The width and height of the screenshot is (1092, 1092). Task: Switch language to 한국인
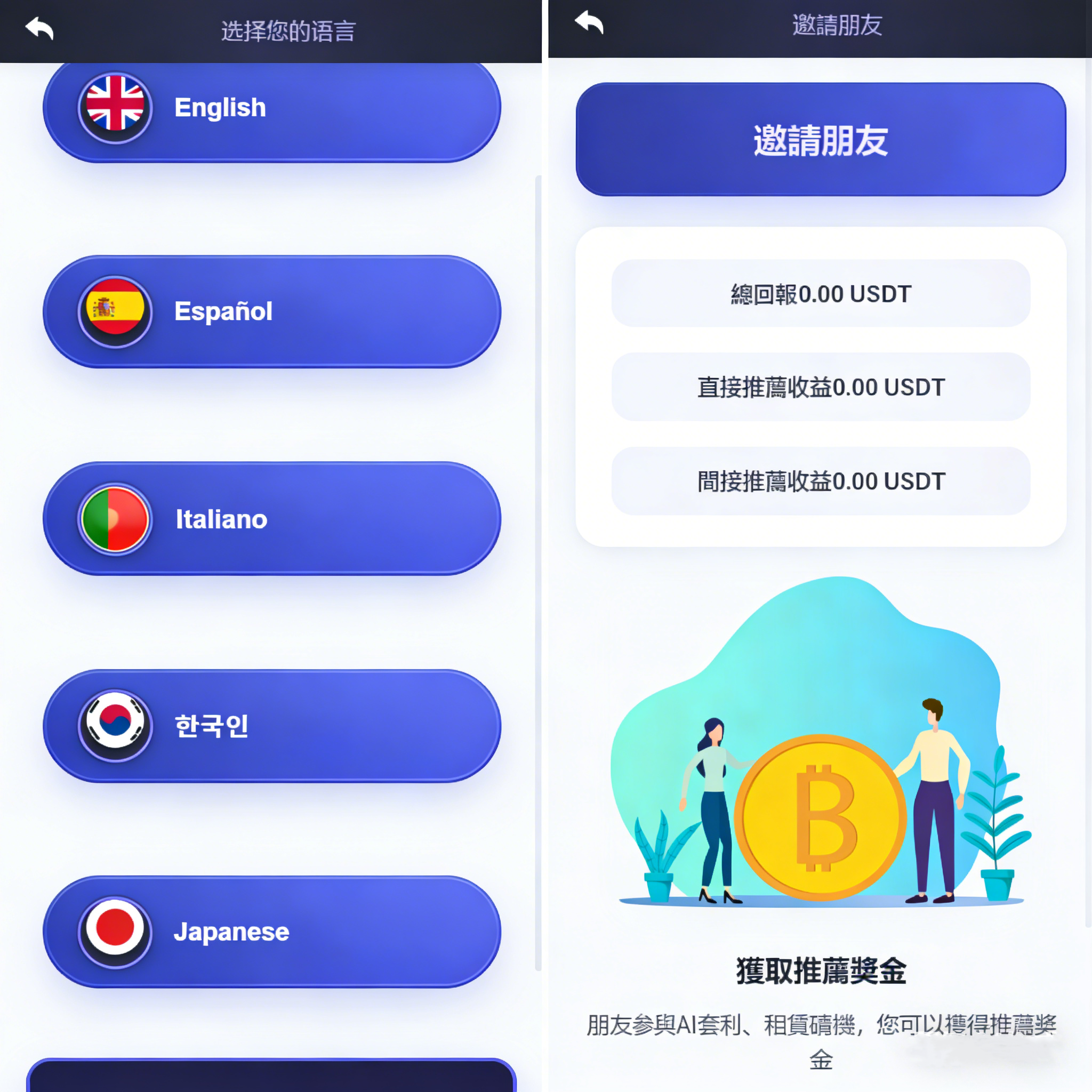point(272,726)
